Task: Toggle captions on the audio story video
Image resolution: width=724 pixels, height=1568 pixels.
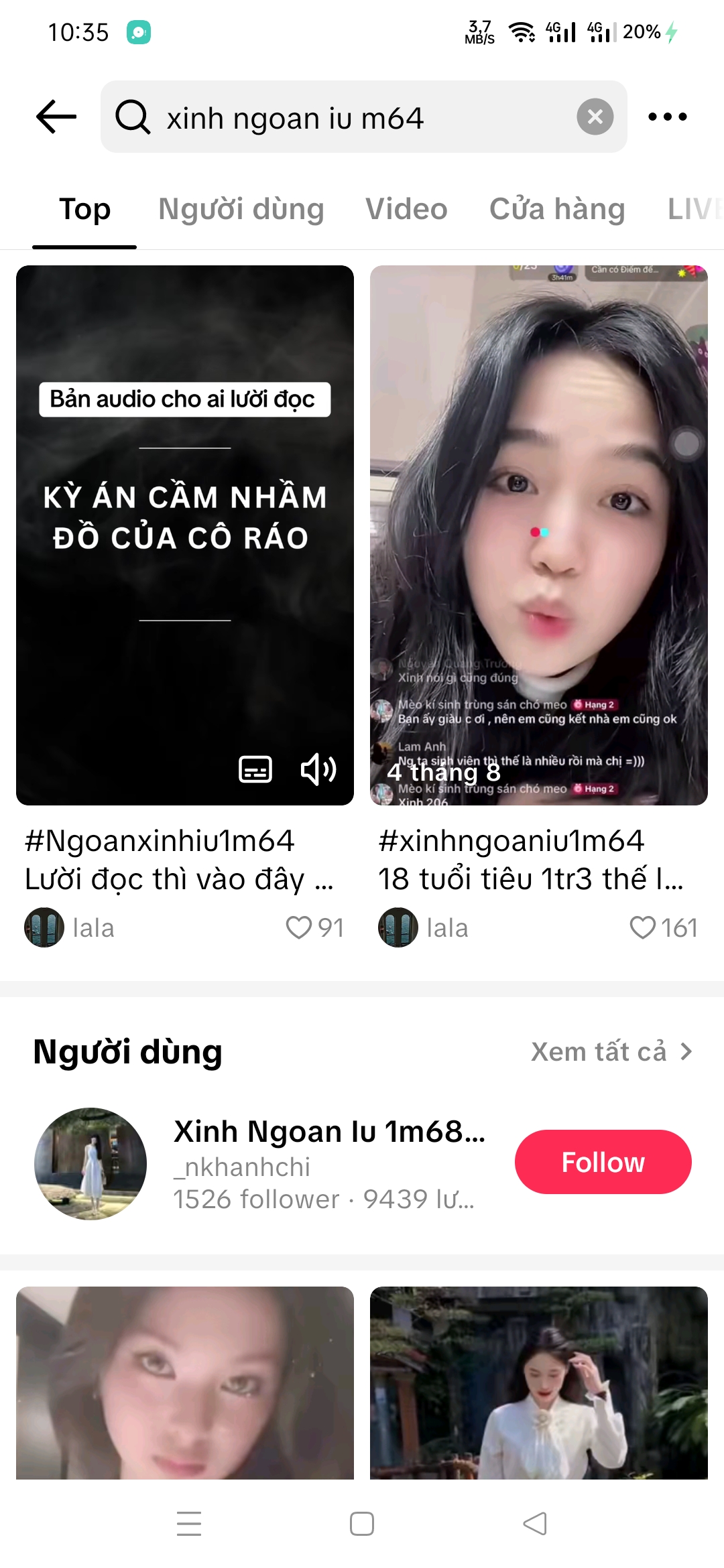Action: (x=255, y=769)
